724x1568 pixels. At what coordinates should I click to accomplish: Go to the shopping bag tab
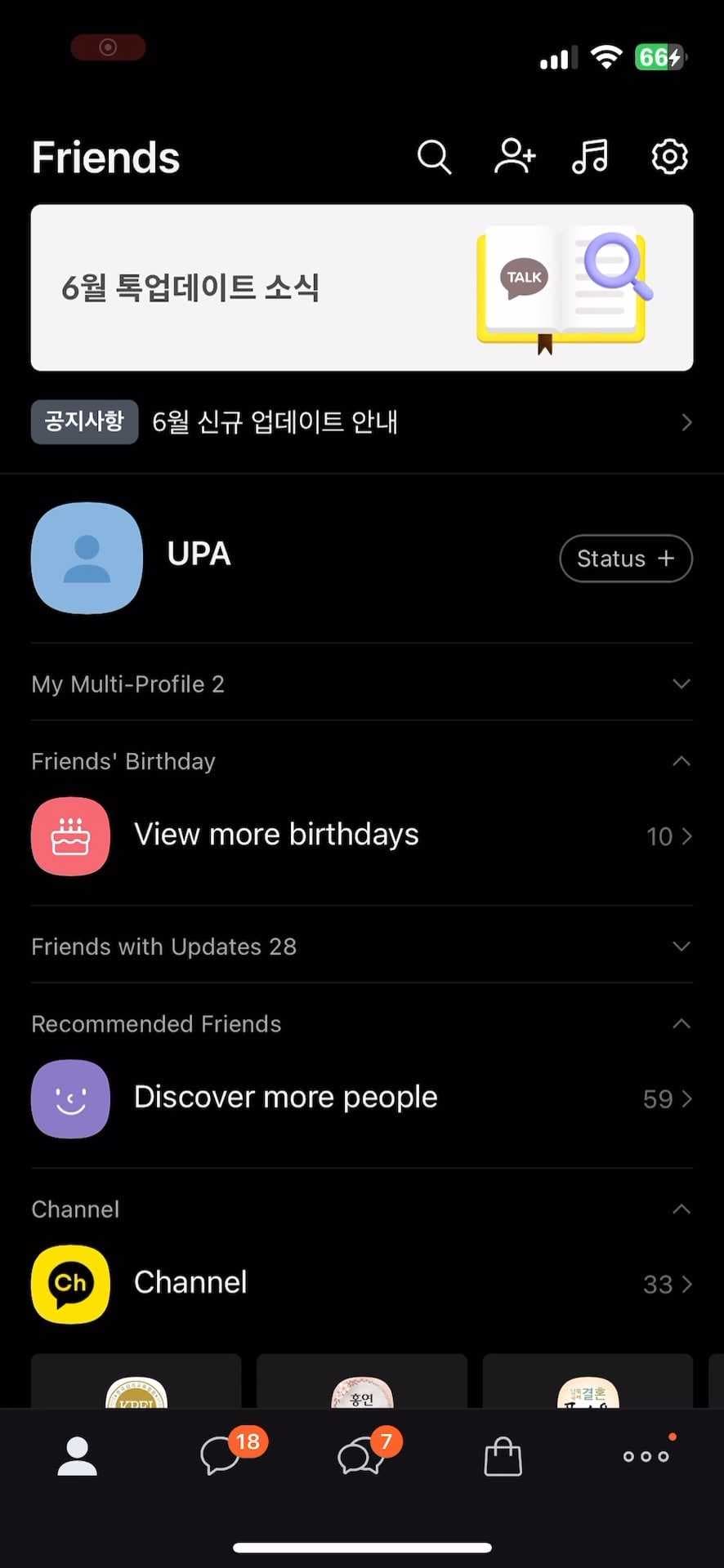click(x=503, y=1456)
